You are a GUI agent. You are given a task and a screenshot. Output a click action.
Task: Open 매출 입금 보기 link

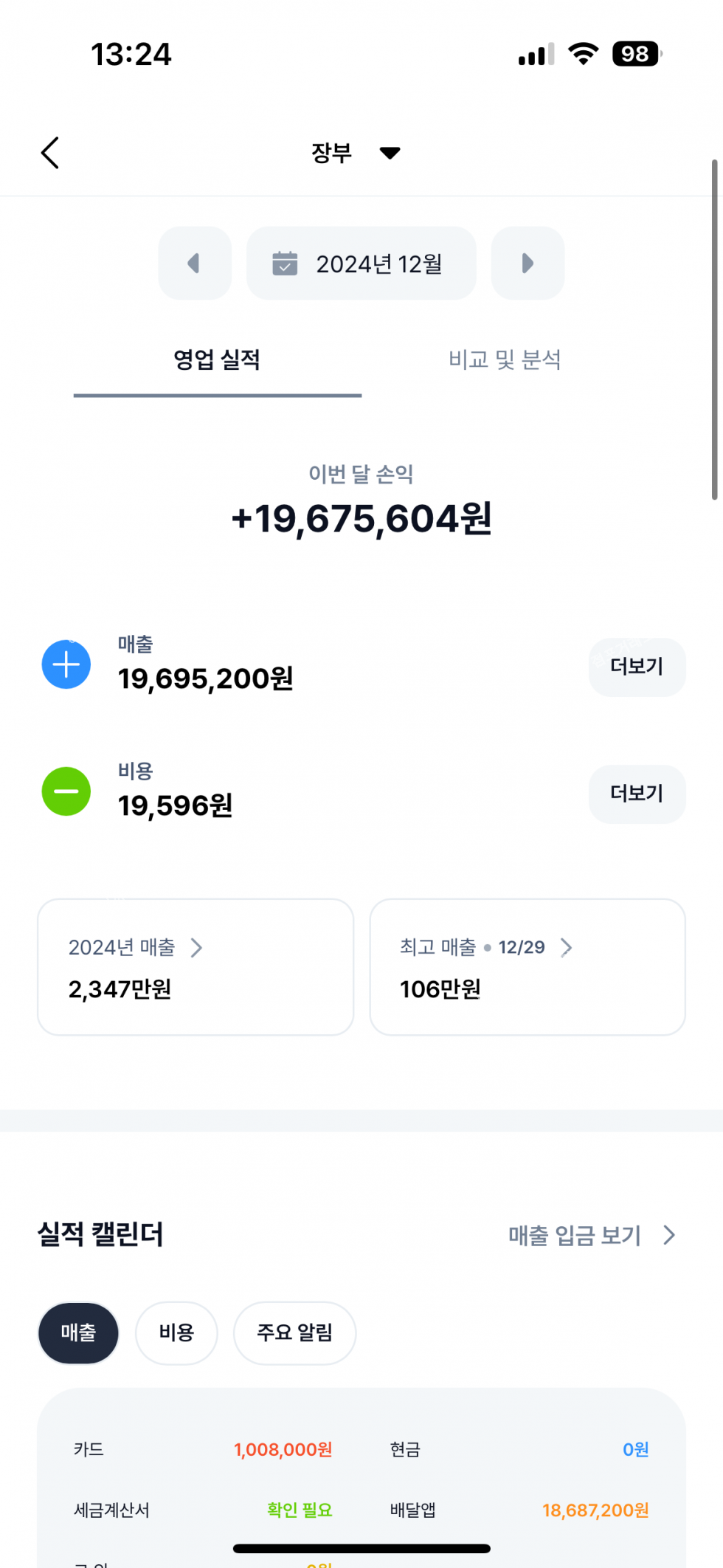pos(592,1235)
